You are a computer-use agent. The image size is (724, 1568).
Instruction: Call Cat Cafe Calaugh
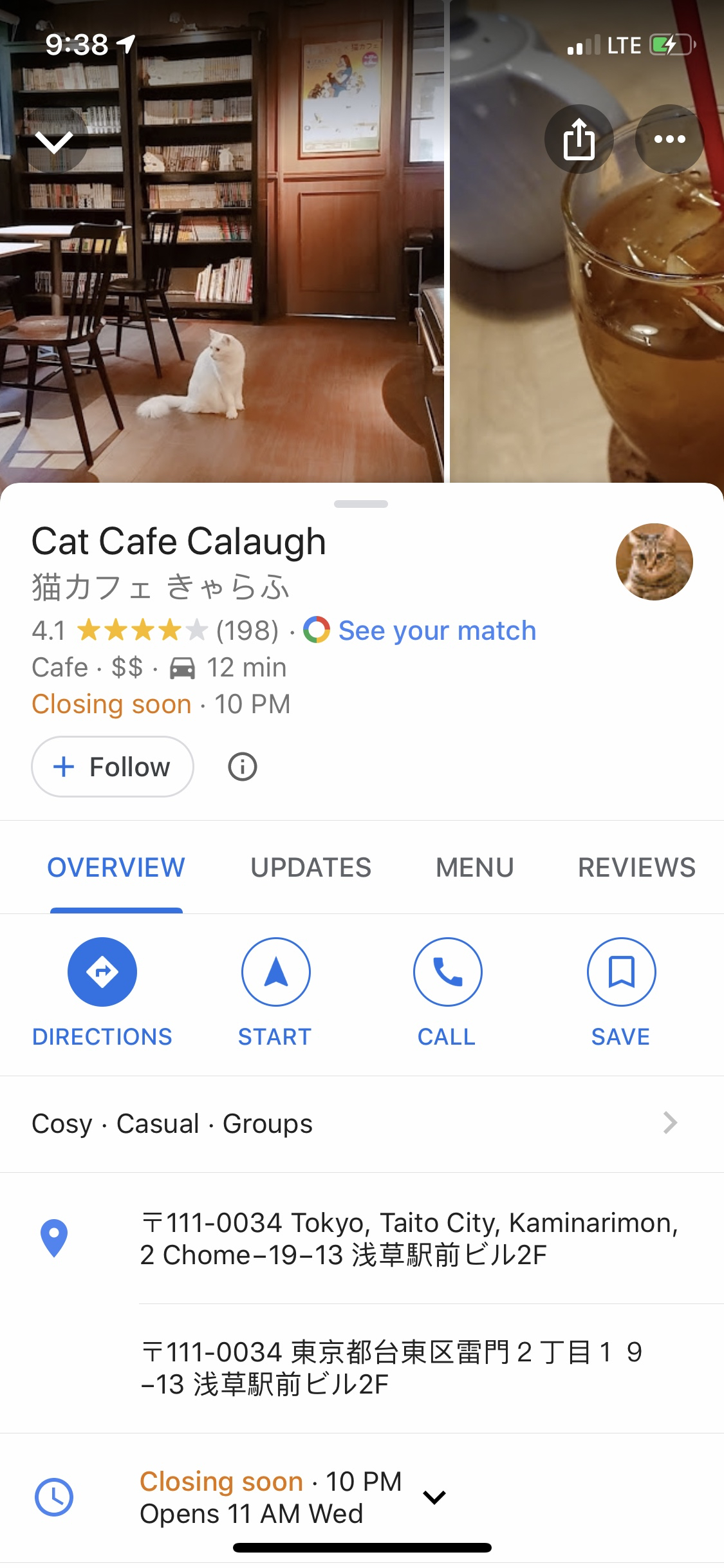(447, 972)
